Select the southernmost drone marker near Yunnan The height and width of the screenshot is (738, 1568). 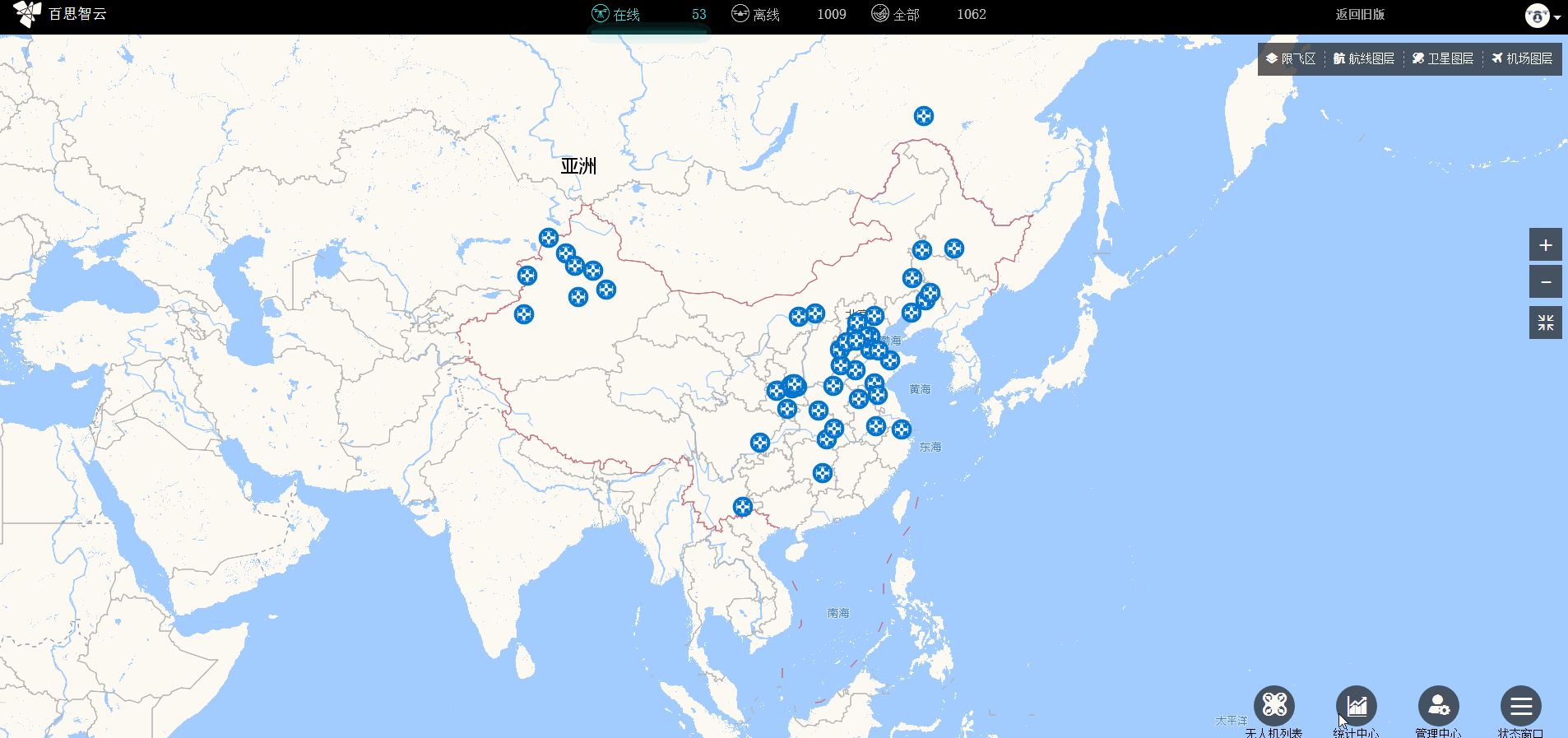(x=743, y=507)
